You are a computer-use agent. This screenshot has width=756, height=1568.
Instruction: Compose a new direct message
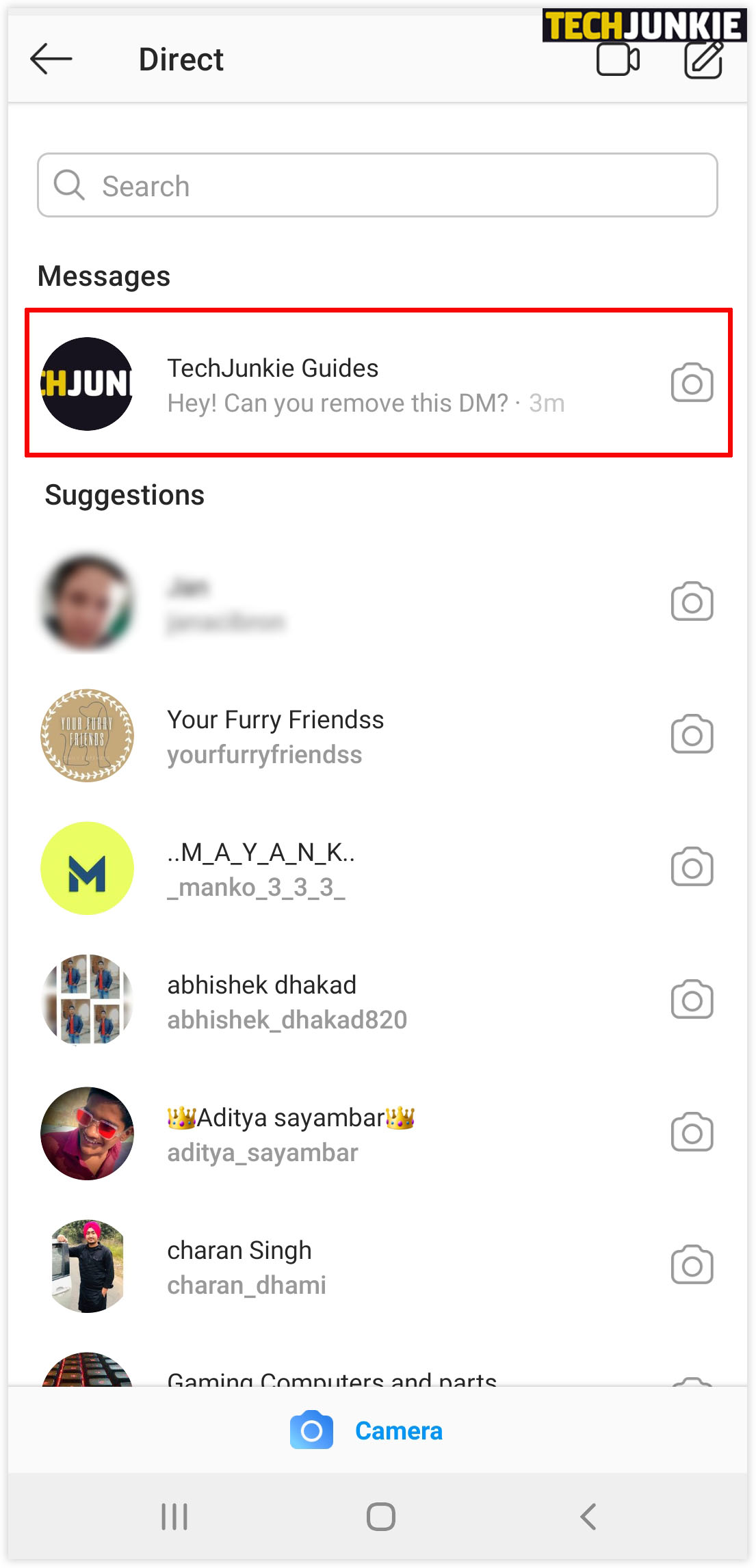[x=703, y=59]
